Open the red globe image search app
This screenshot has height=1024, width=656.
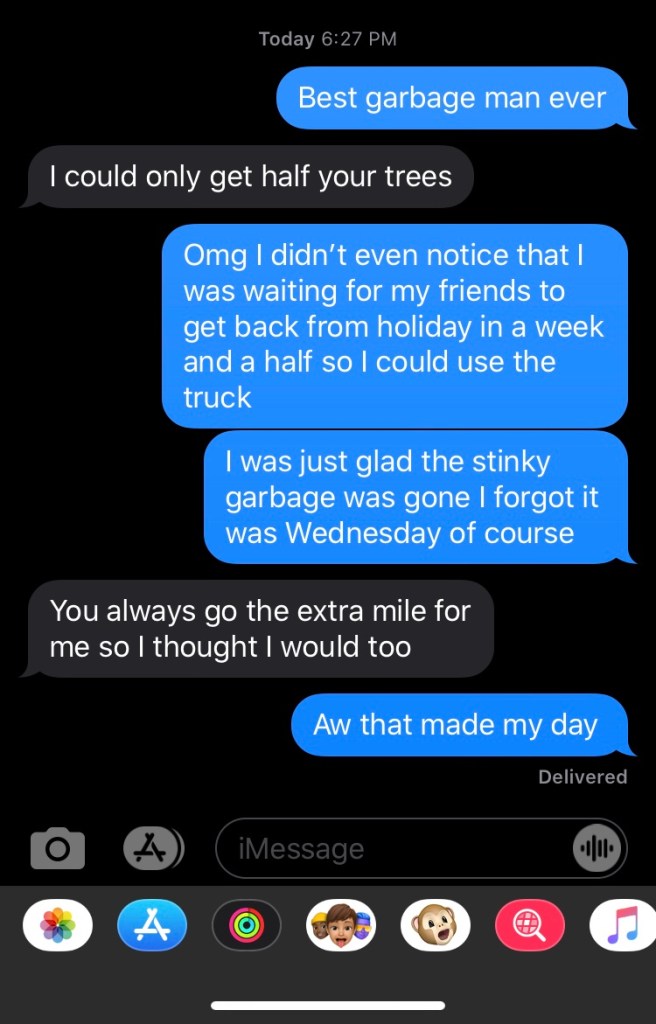coord(529,926)
